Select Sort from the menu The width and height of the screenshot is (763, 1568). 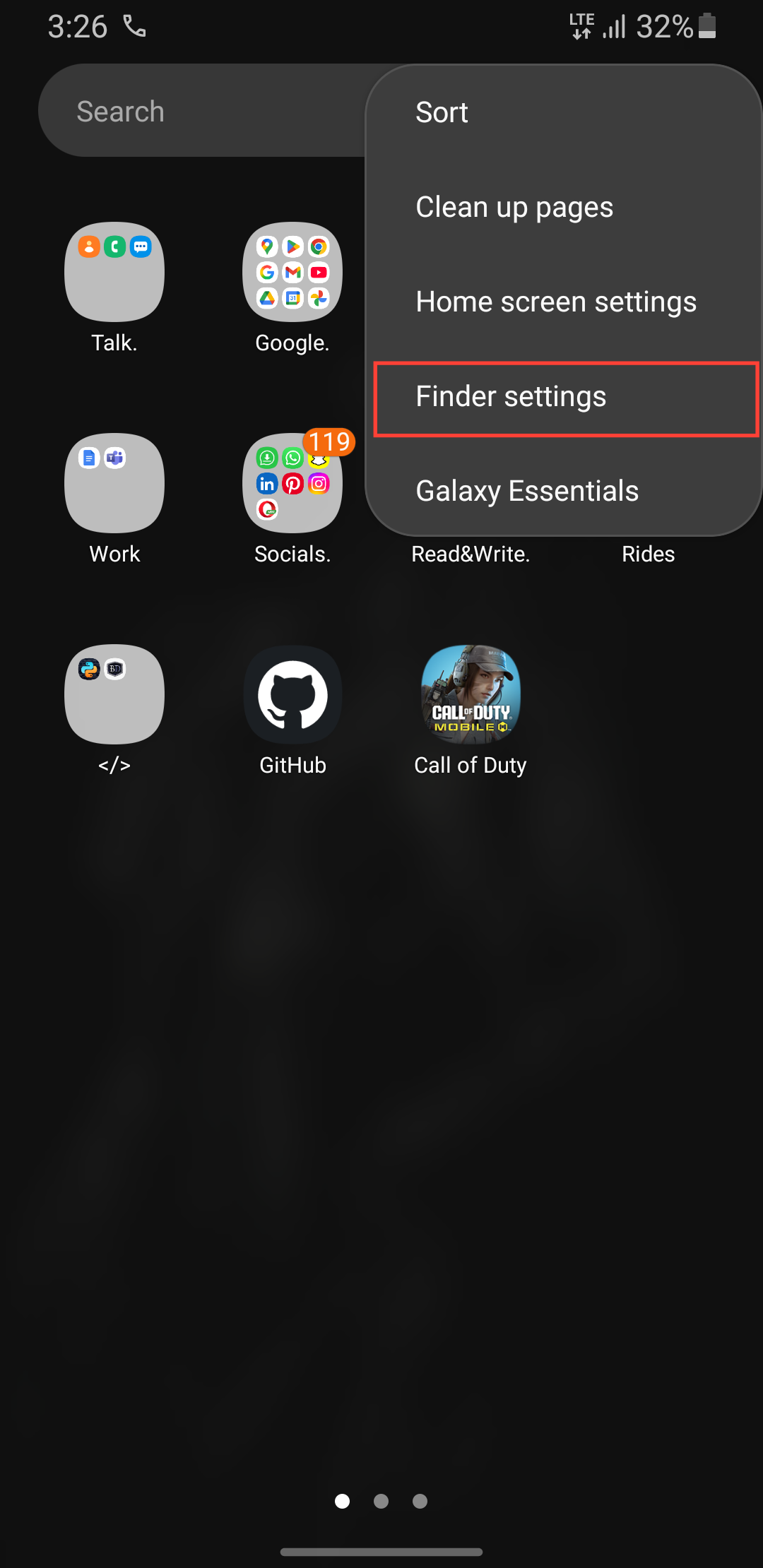(x=442, y=113)
